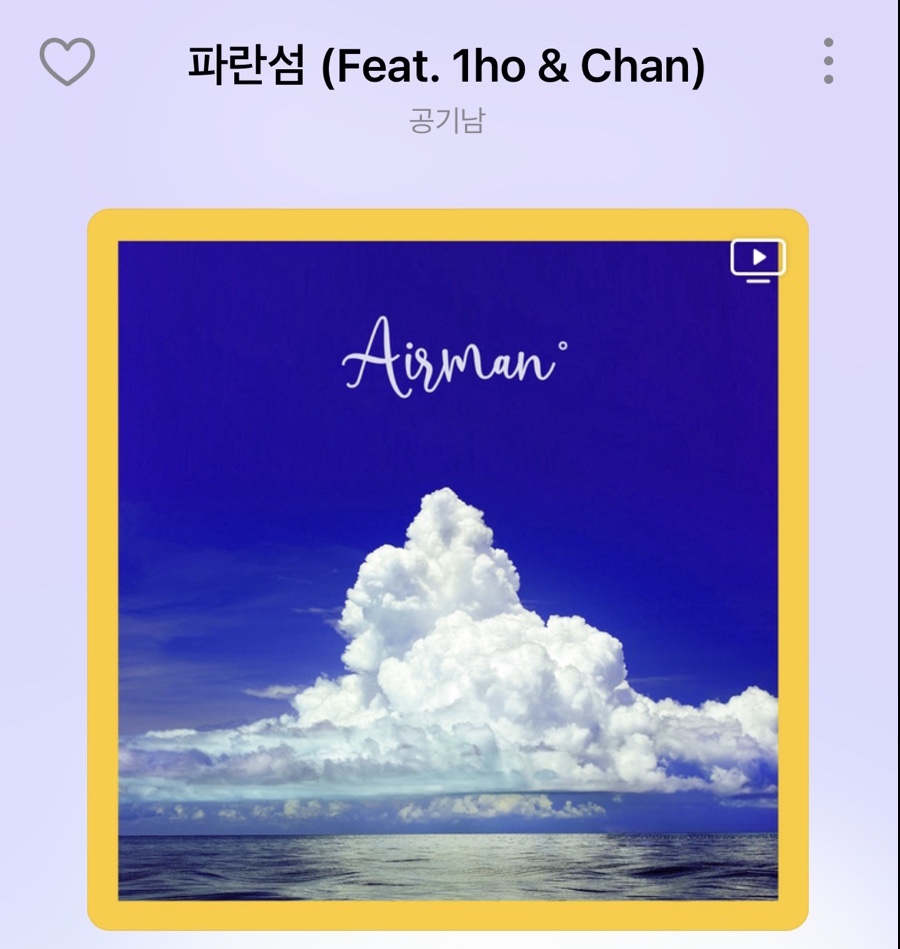
Task: Open more actions via the vertical dots icon
Action: pyautogui.click(x=826, y=63)
